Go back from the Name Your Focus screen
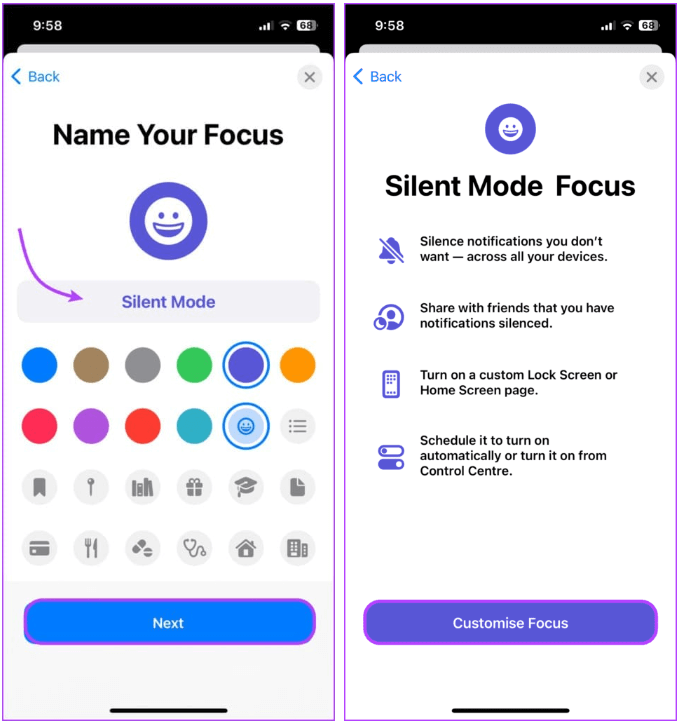 pos(36,77)
